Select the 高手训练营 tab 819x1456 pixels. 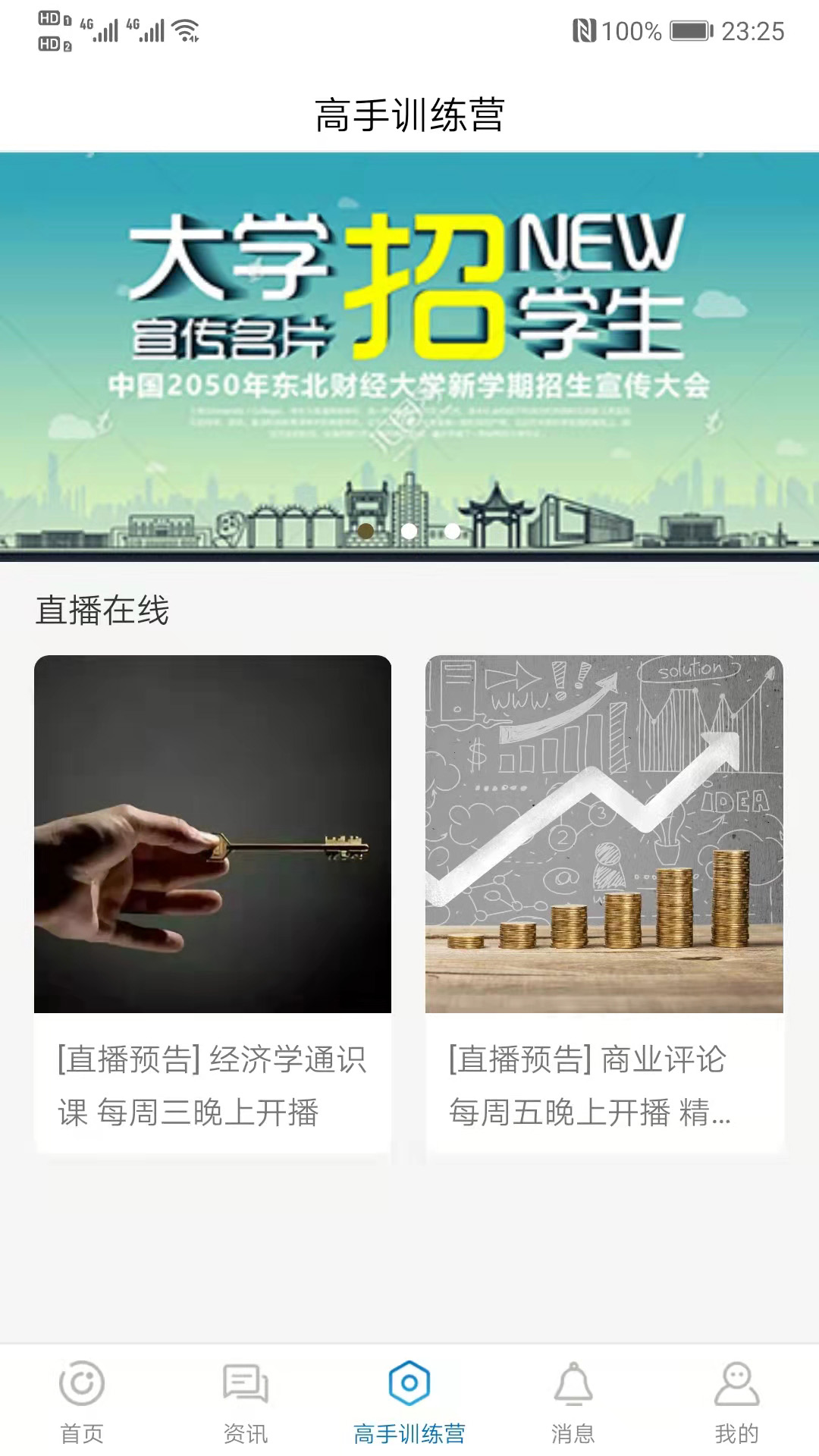tap(409, 1401)
